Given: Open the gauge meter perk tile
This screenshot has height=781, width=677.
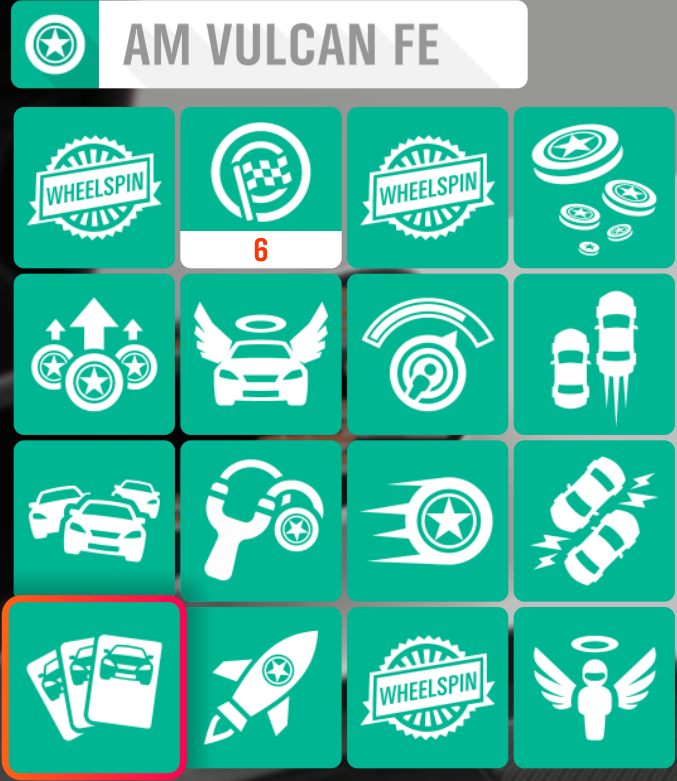Looking at the screenshot, I should pos(427,354).
